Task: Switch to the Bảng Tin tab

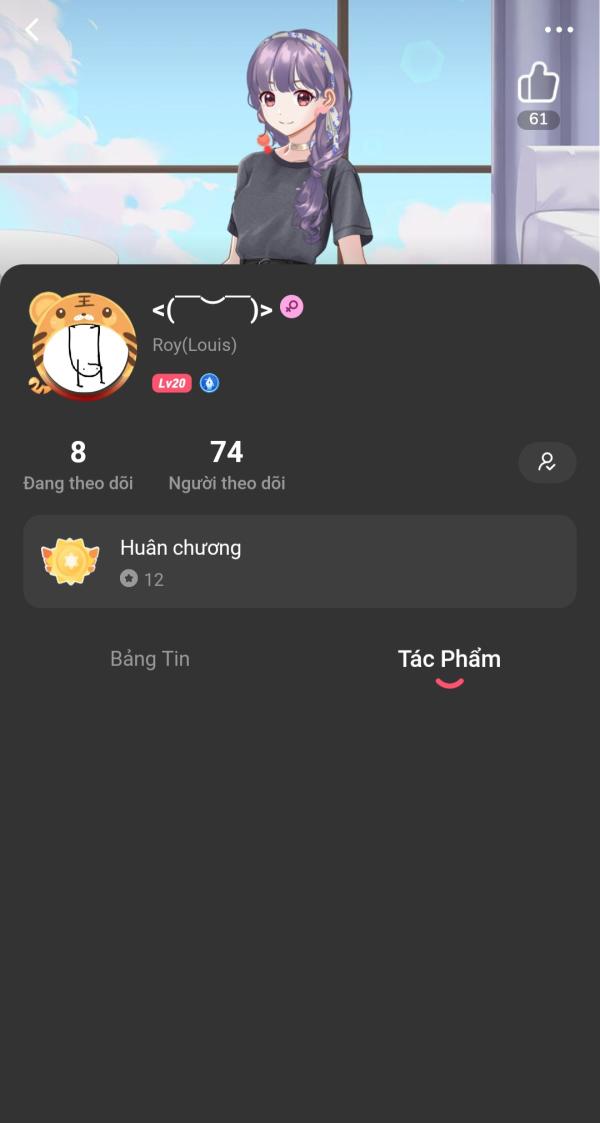Action: [x=150, y=659]
